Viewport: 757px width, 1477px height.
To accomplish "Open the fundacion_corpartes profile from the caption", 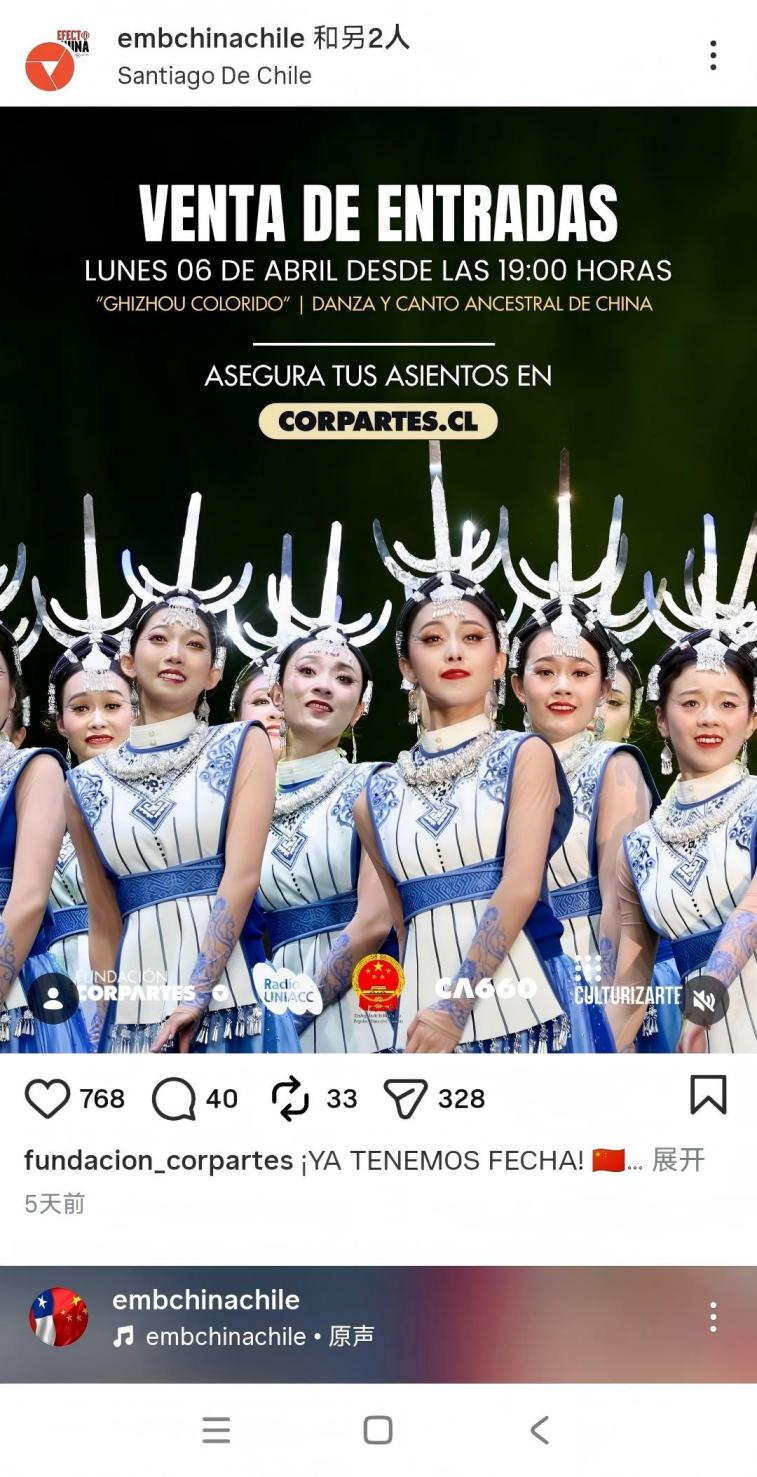I will (x=158, y=1160).
